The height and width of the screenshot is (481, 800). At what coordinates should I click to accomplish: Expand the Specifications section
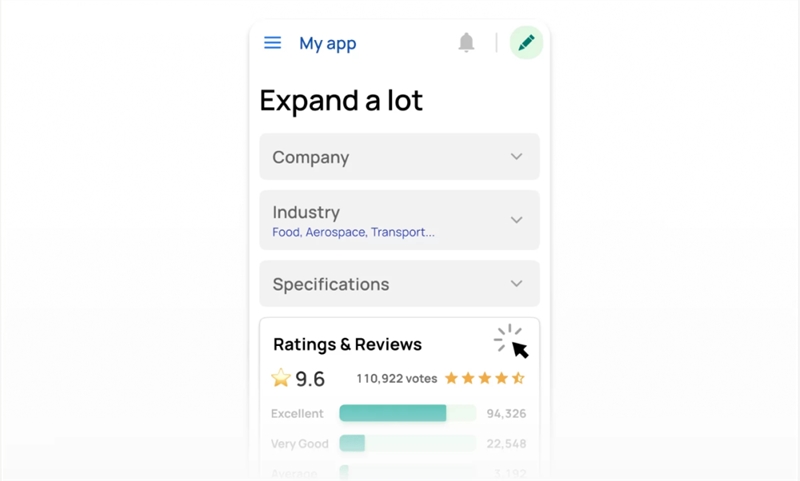point(399,284)
